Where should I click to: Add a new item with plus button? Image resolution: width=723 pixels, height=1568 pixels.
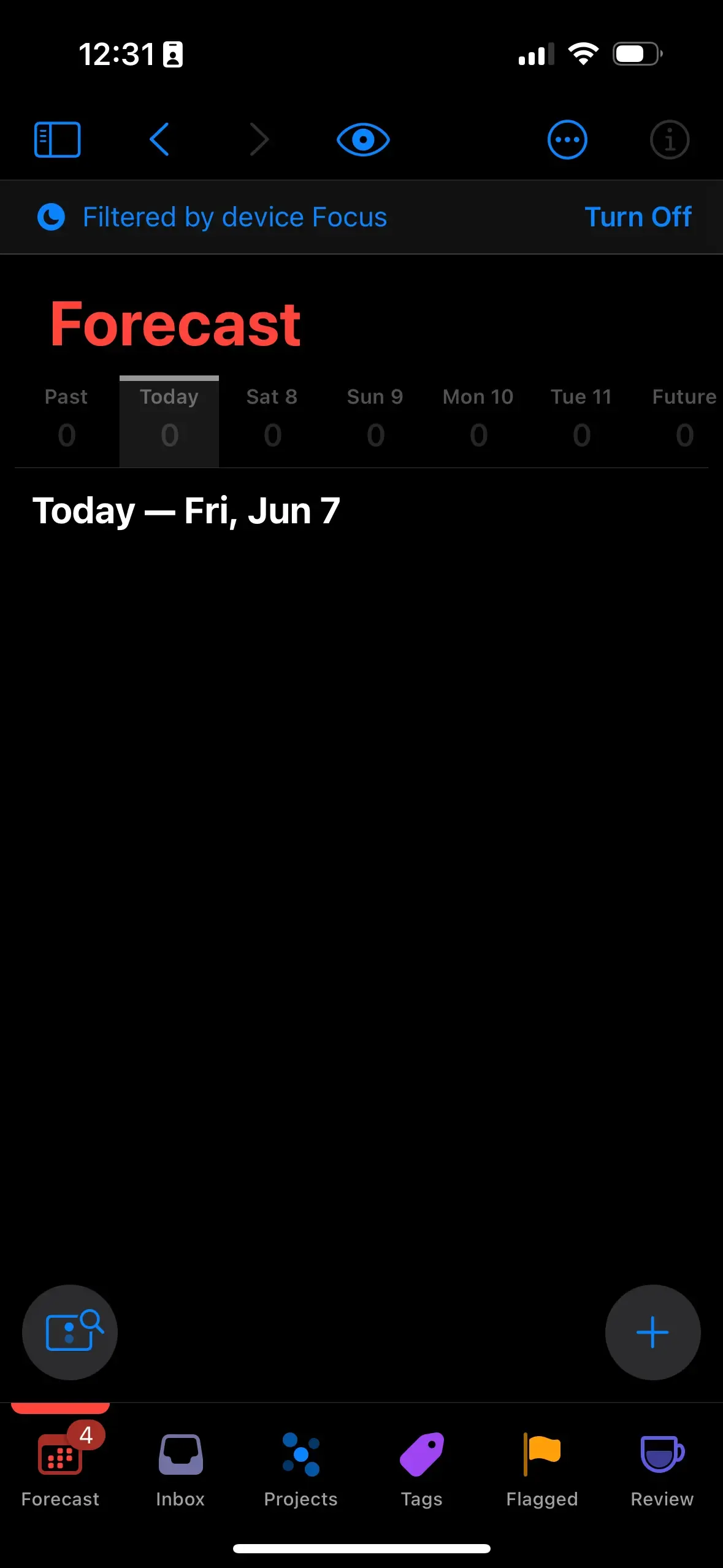652,1332
